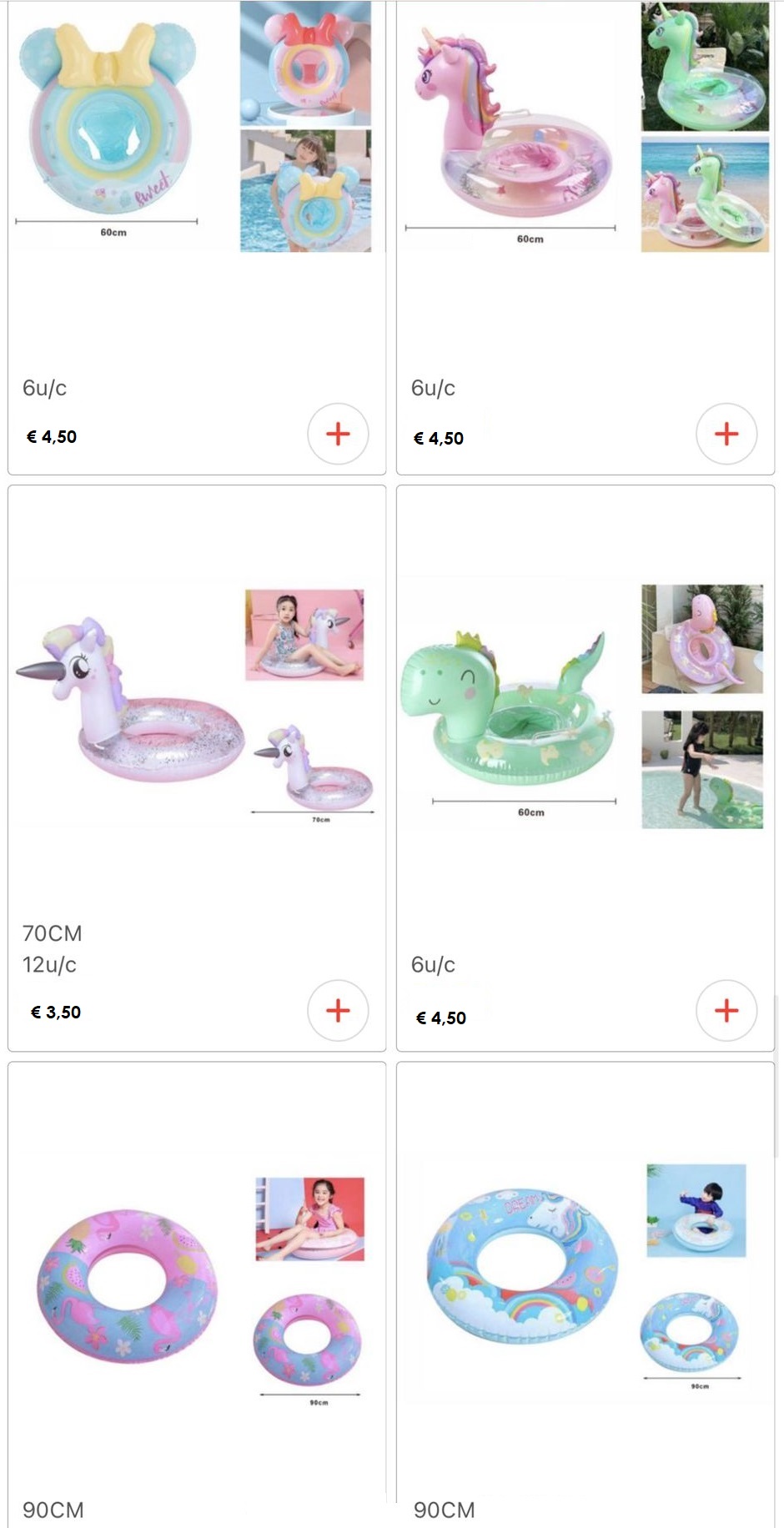Open the Minnie bow swim ring product
Screen dimensions: 784x1528
click(197, 127)
